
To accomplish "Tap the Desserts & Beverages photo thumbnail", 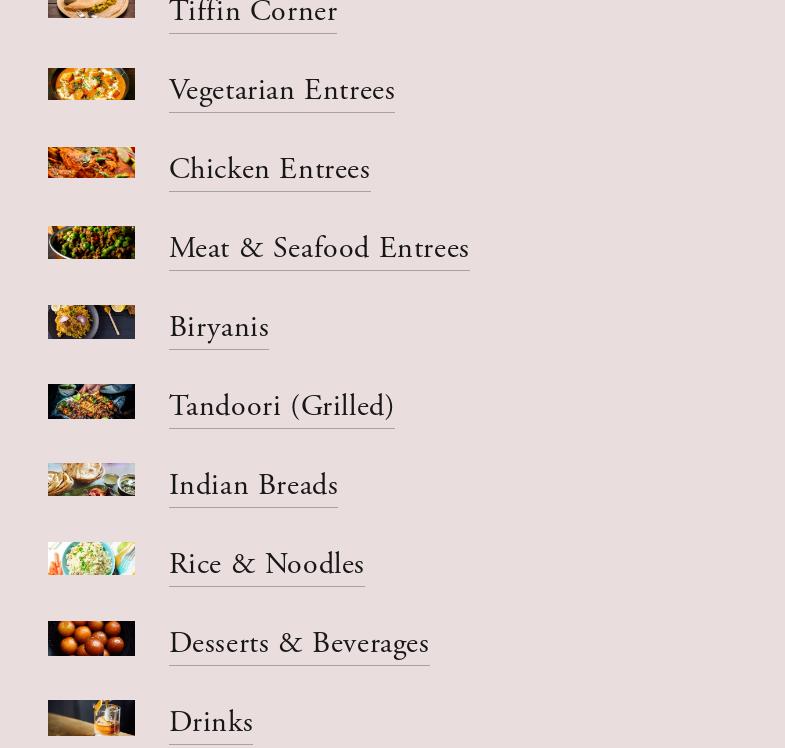I will point(91,638).
